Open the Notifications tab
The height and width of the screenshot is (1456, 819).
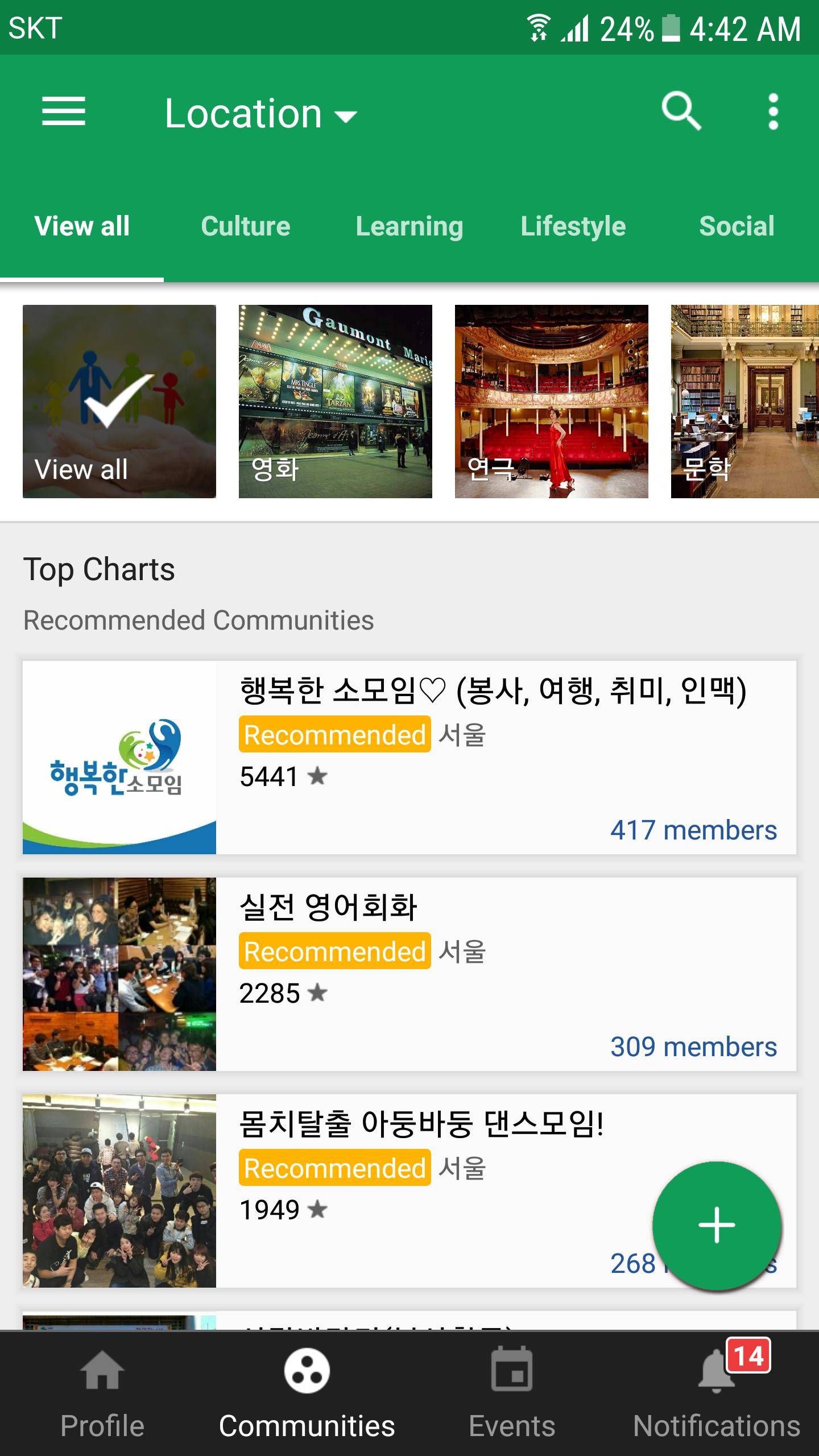(x=717, y=1393)
